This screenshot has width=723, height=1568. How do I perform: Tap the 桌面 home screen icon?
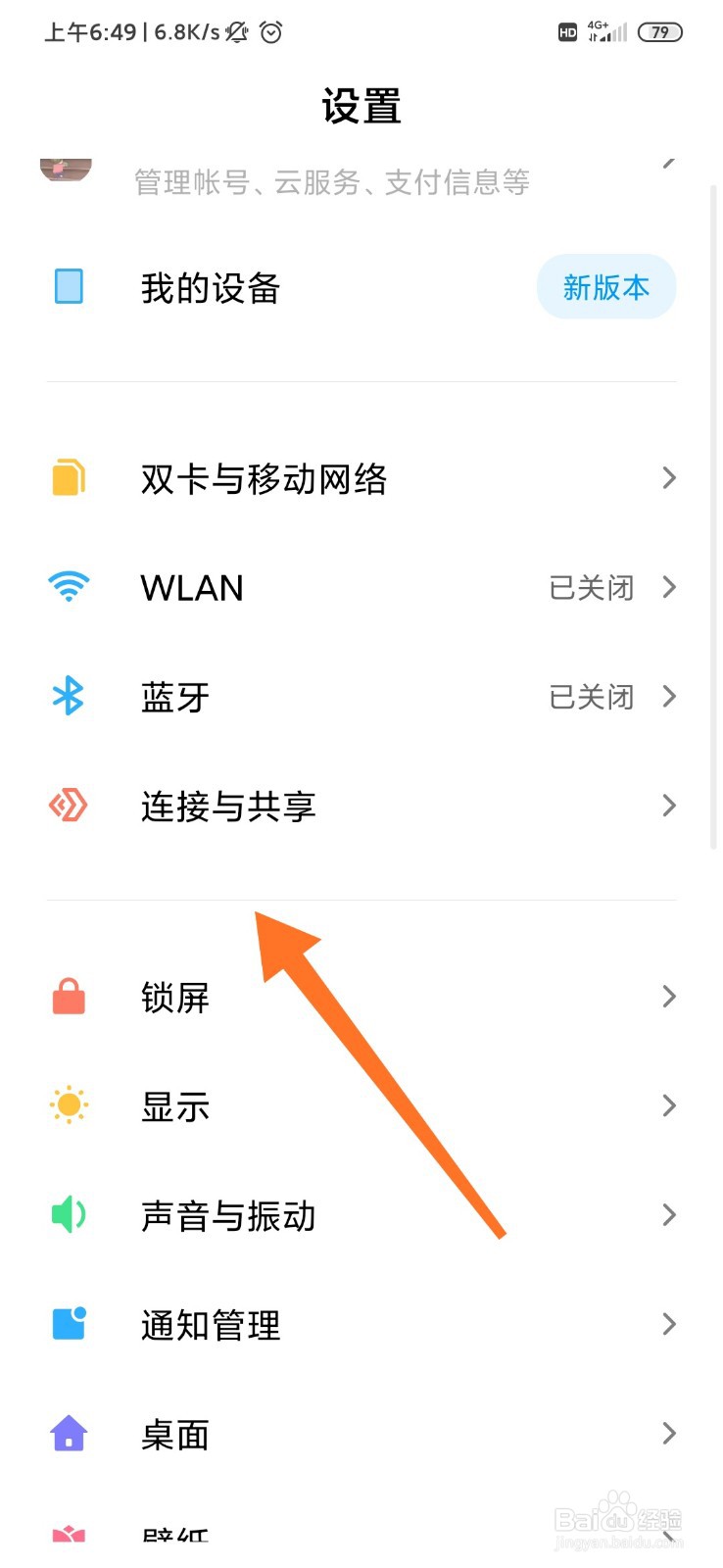point(67,1434)
